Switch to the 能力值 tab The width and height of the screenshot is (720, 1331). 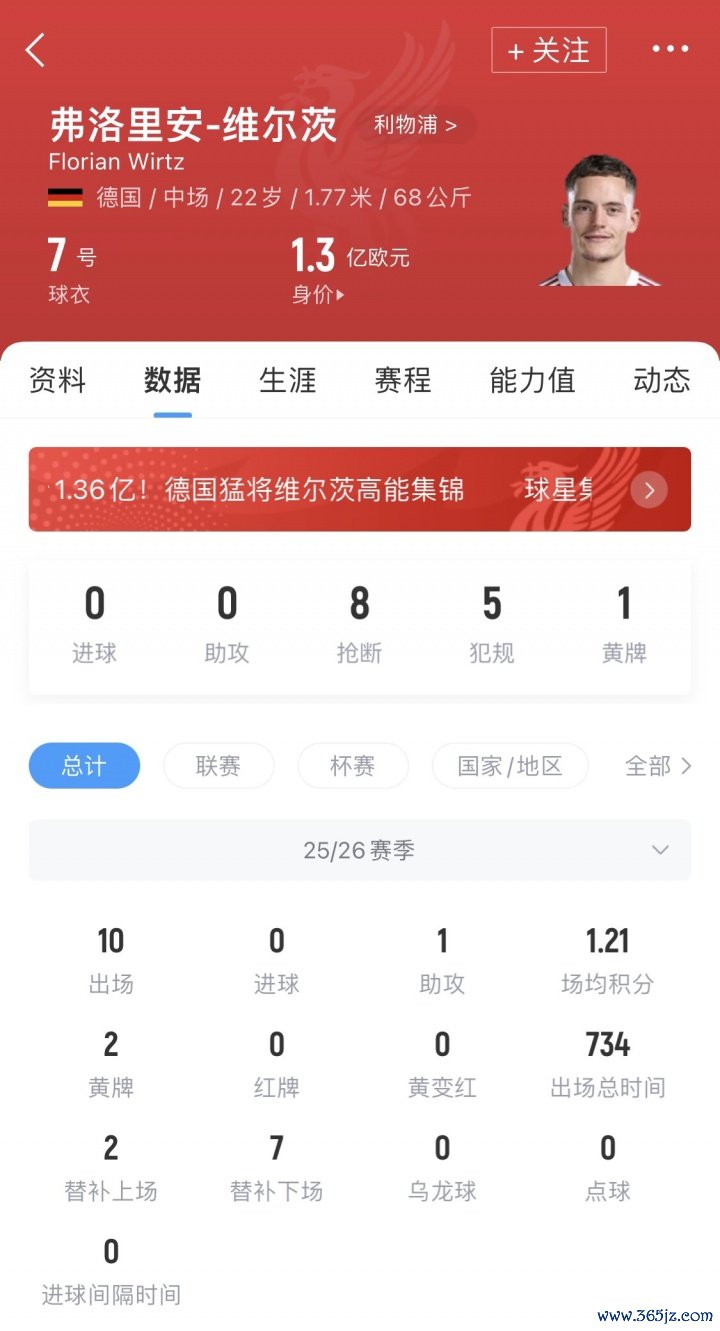pos(532,380)
